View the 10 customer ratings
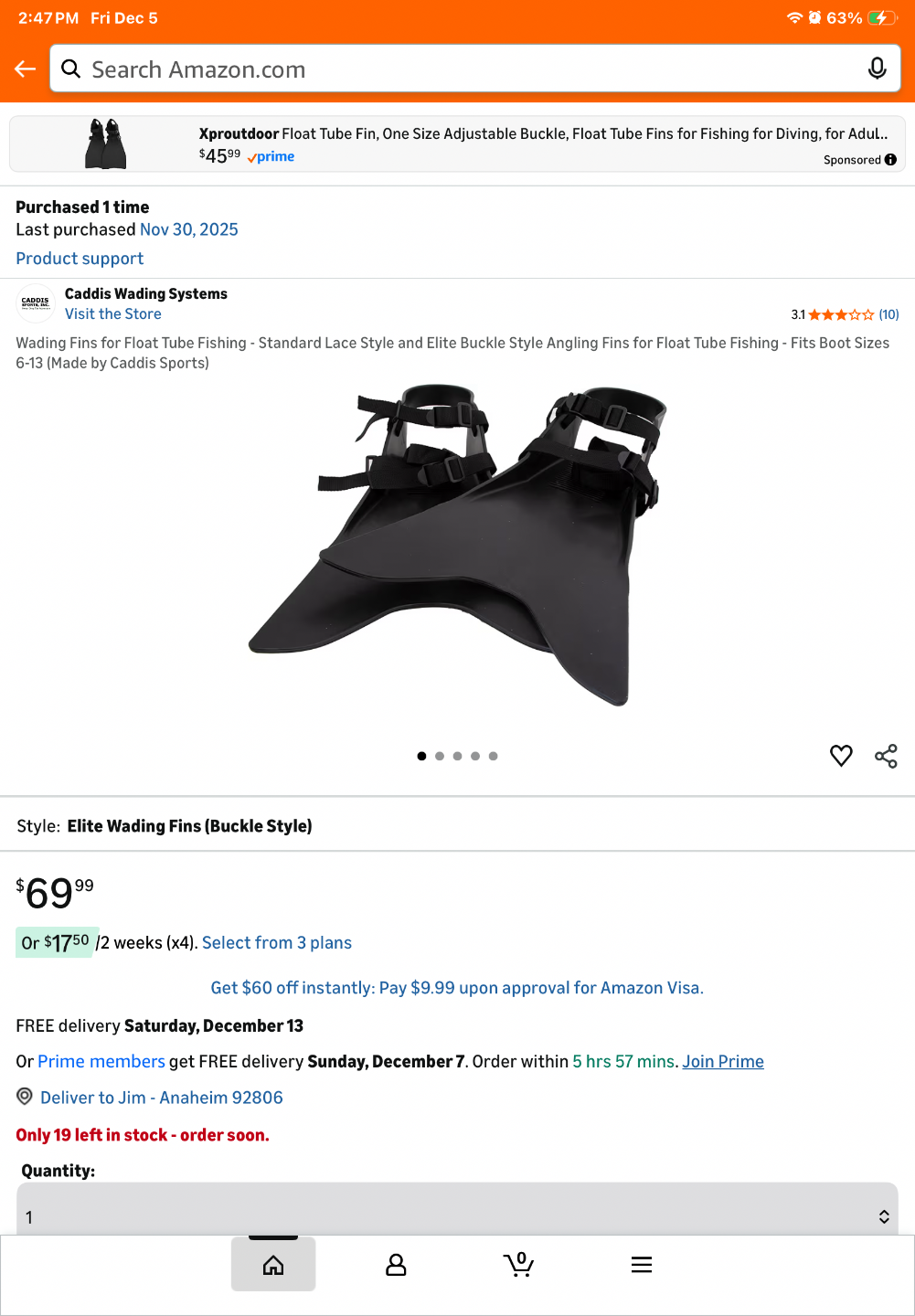Image resolution: width=915 pixels, height=1316 pixels. click(888, 314)
